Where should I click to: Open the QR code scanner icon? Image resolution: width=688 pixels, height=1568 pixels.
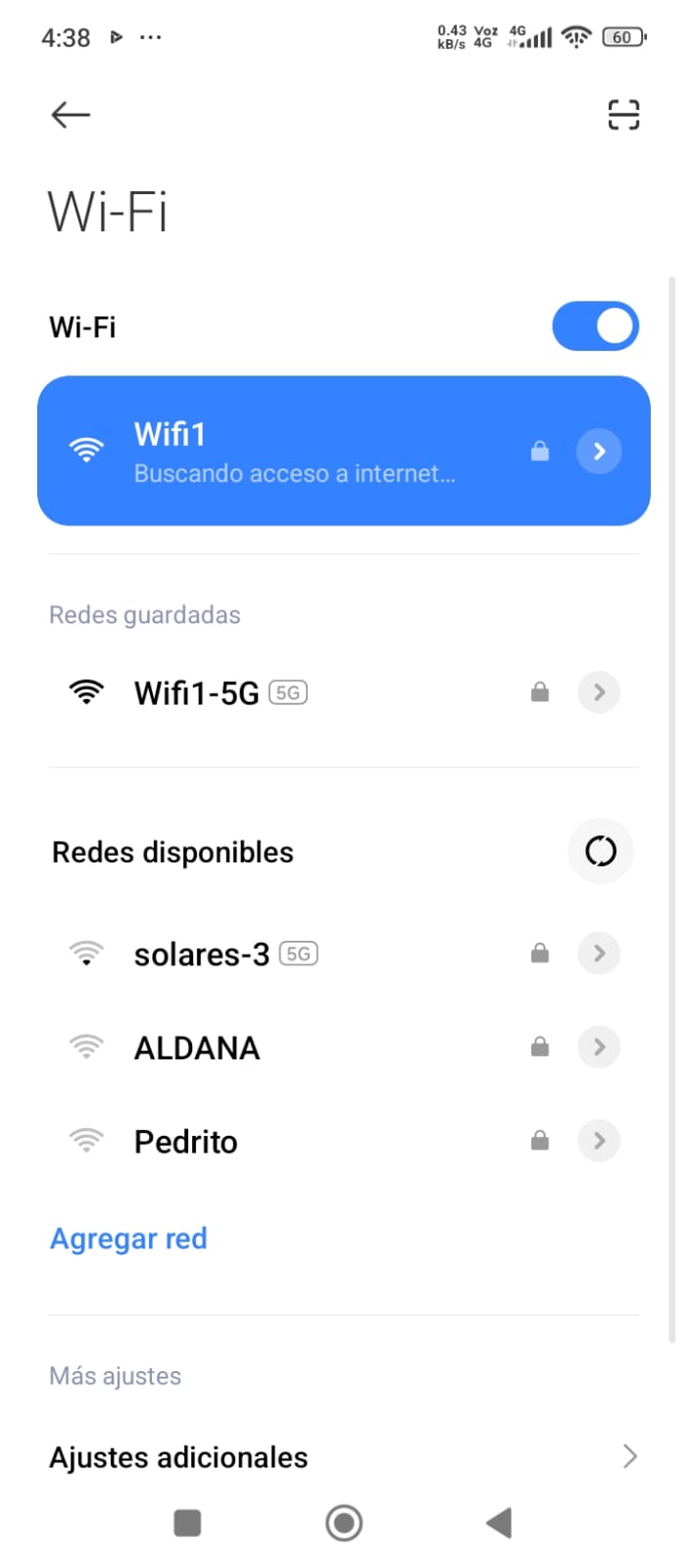click(x=623, y=115)
